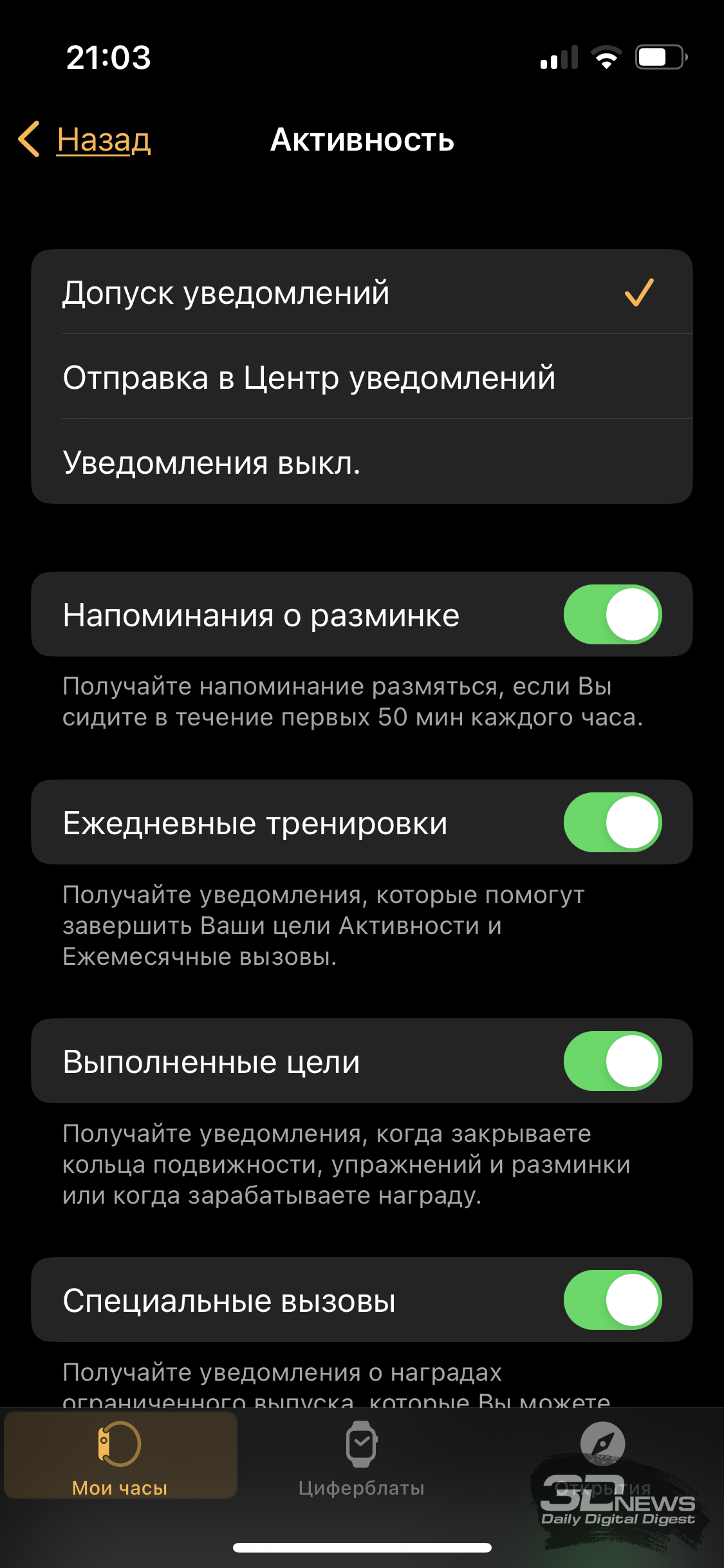Switch off Специальные вызовы
The width and height of the screenshot is (724, 1568).
click(613, 1300)
